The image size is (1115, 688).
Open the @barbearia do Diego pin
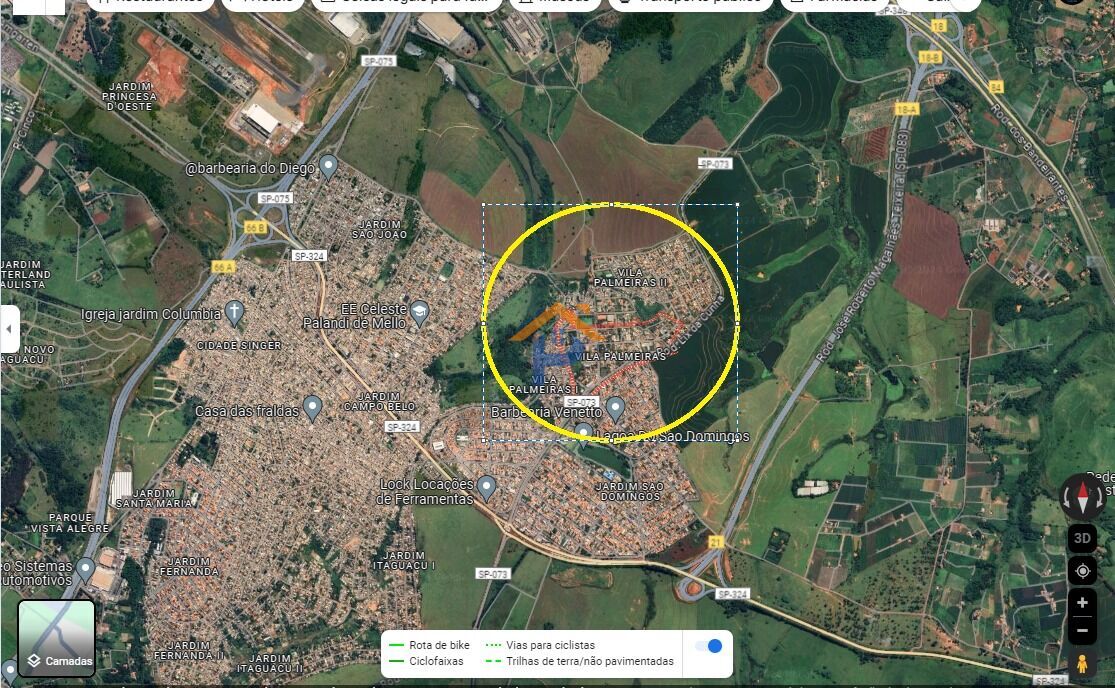pyautogui.click(x=328, y=166)
